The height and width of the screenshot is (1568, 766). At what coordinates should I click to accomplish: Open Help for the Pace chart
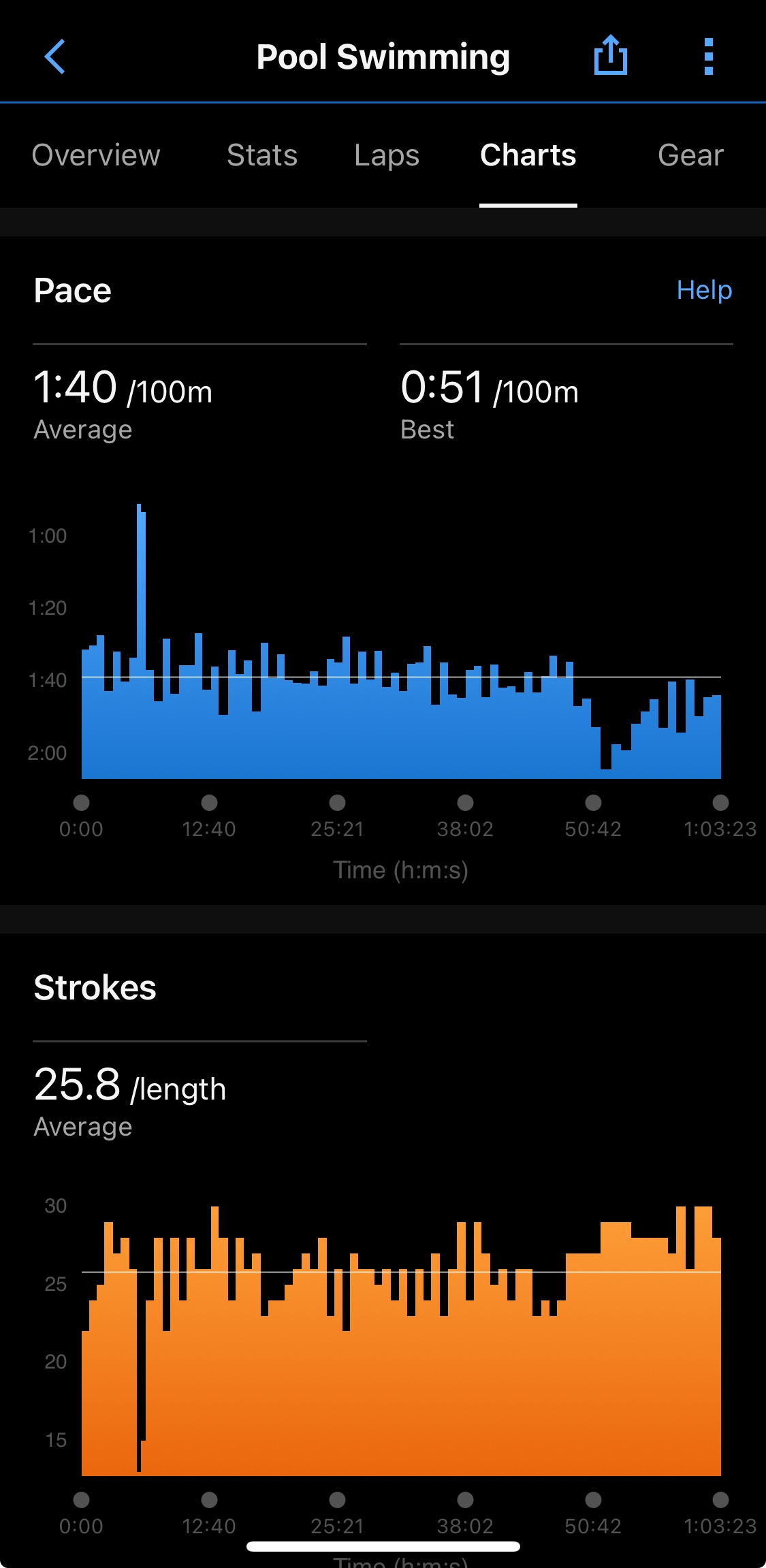pos(704,290)
